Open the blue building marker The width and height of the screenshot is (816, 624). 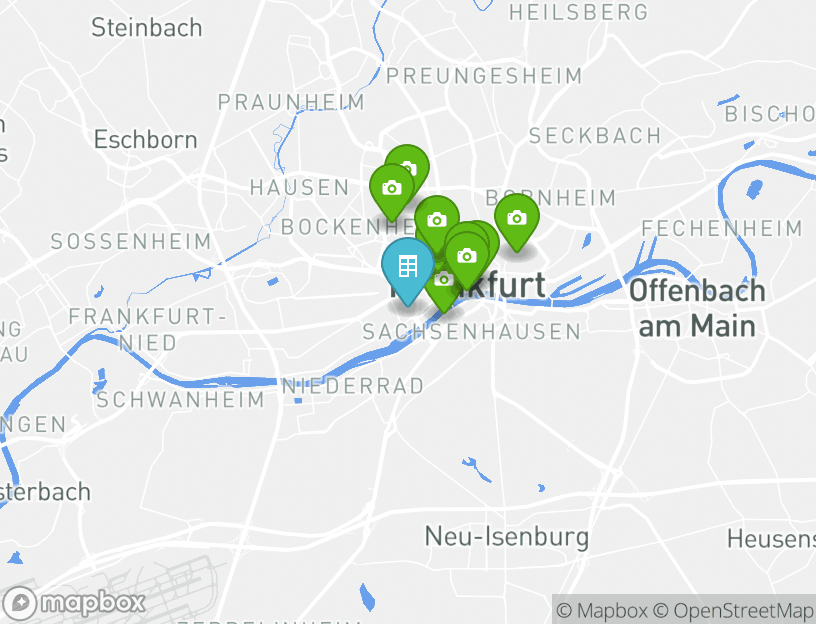pyautogui.click(x=407, y=266)
